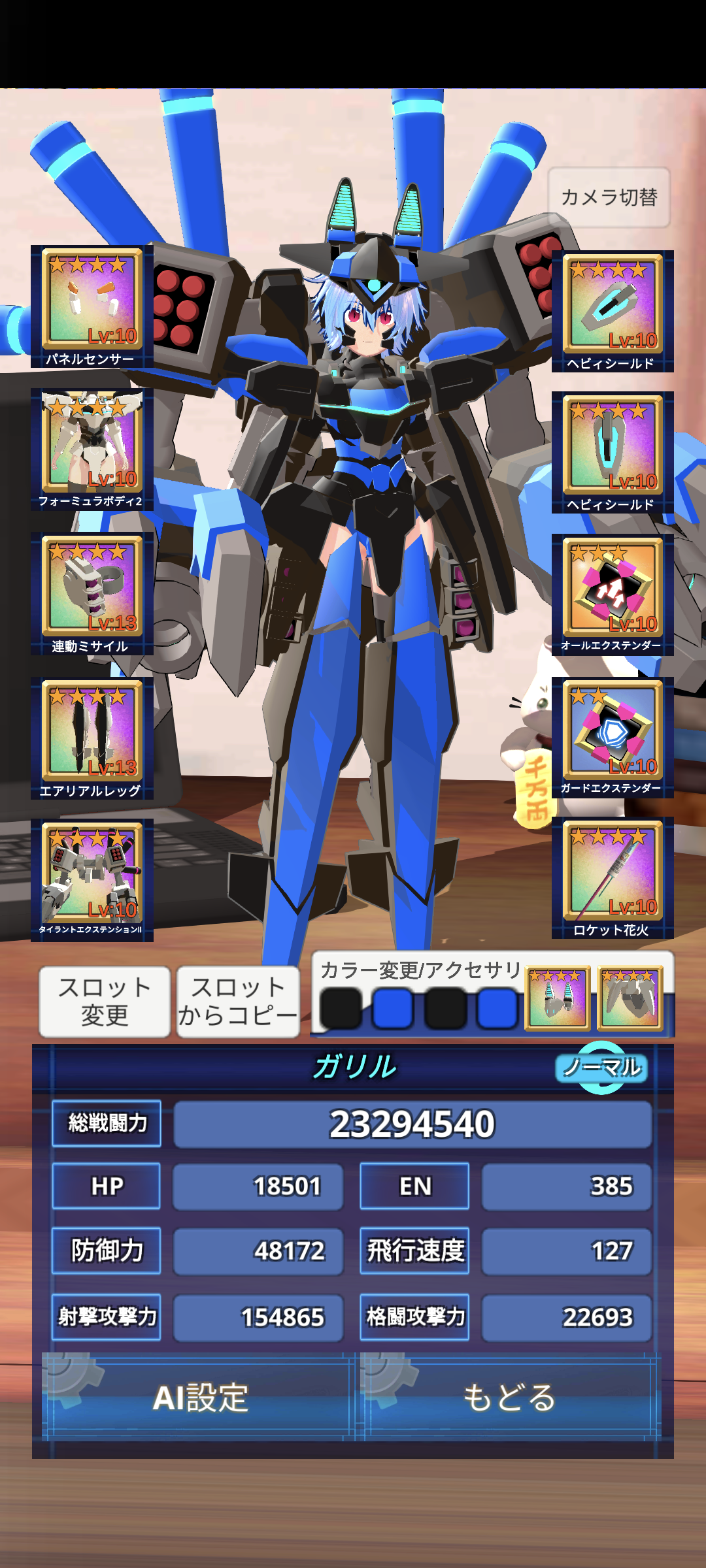Open the パネルセンサー equipment slot
The image size is (706, 1568).
tap(92, 306)
